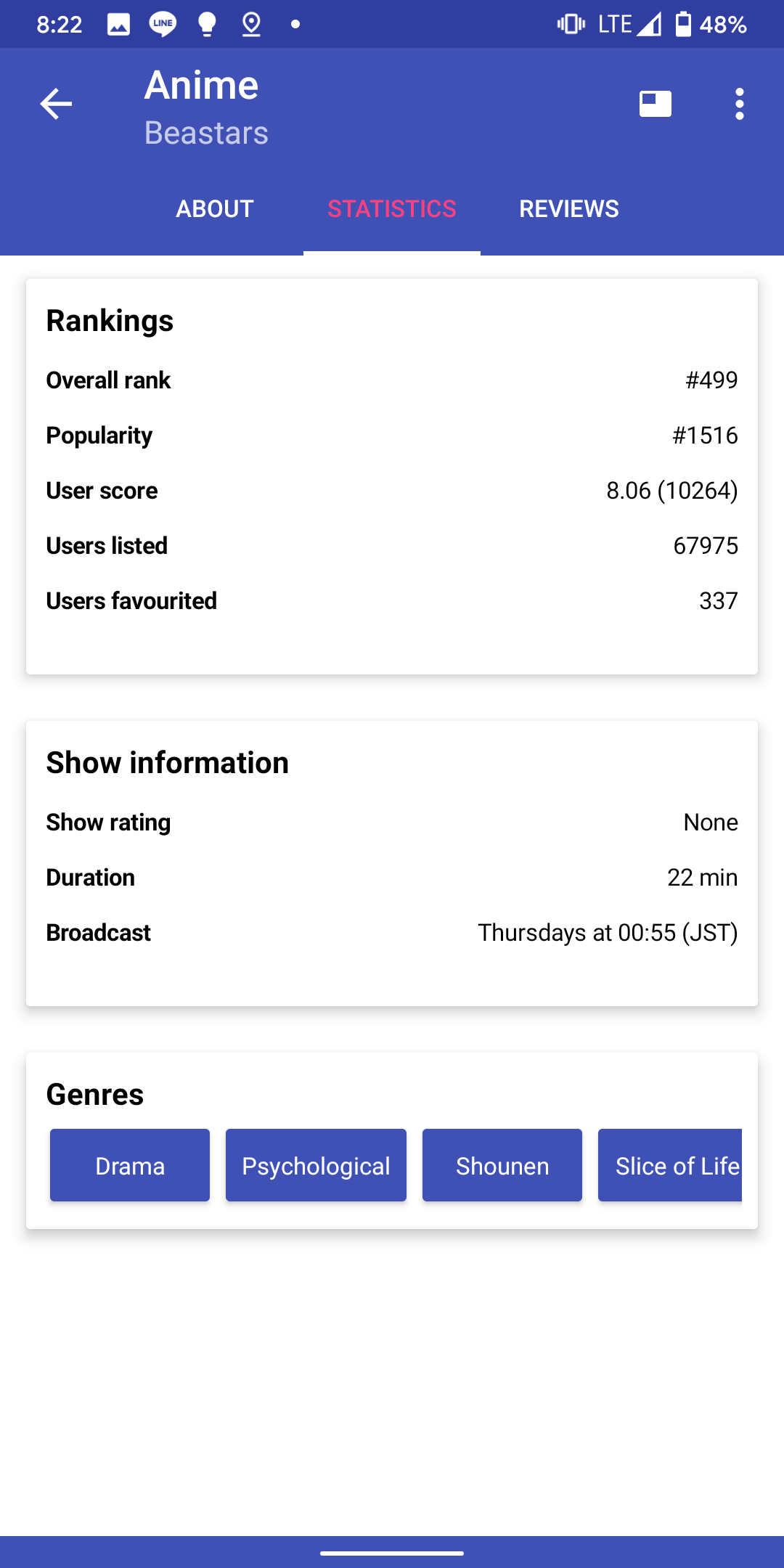
Task: Select the Statistics tab
Action: coord(392,209)
